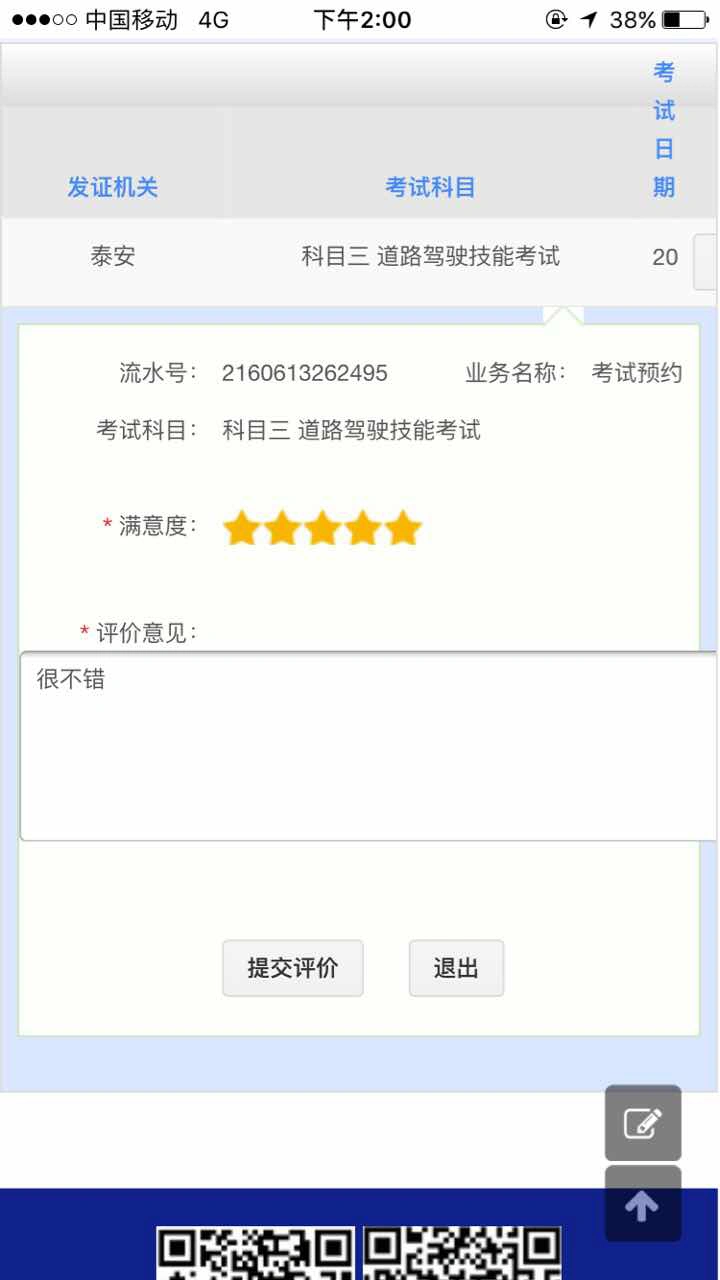Tap the 退出 button to exit

[x=456, y=968]
